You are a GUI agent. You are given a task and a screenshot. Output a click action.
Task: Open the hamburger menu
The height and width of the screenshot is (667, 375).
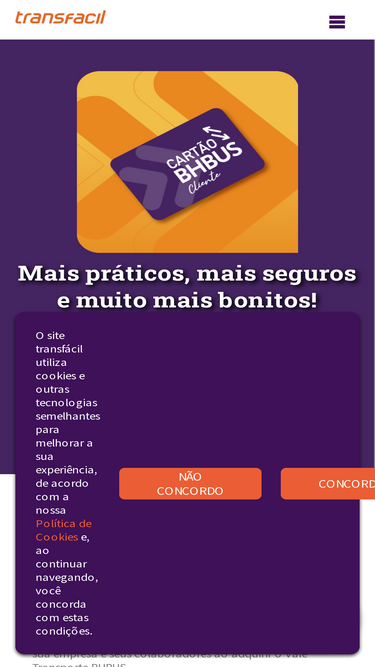click(x=337, y=22)
